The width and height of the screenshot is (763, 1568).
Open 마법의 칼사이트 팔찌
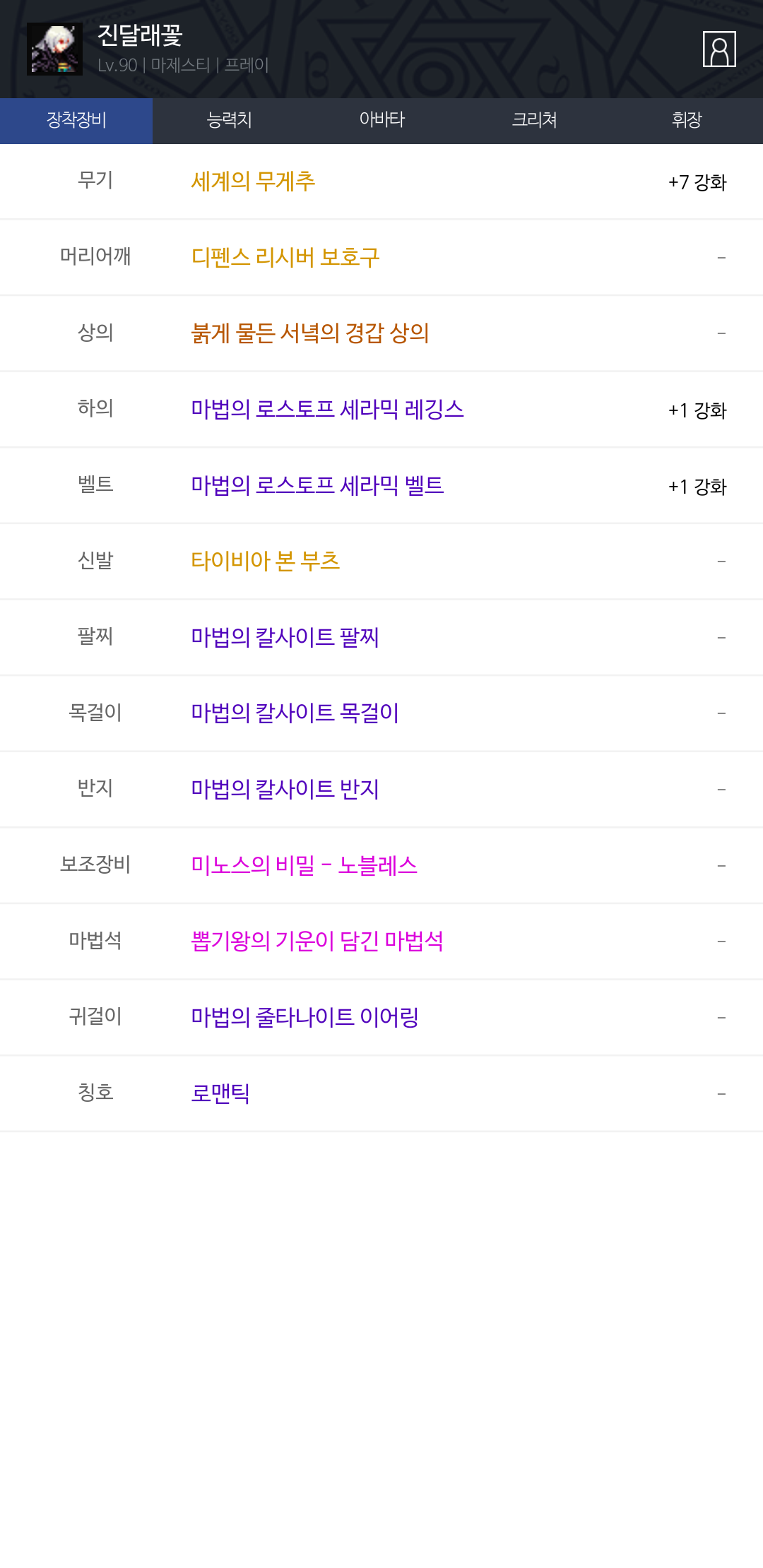click(x=285, y=638)
